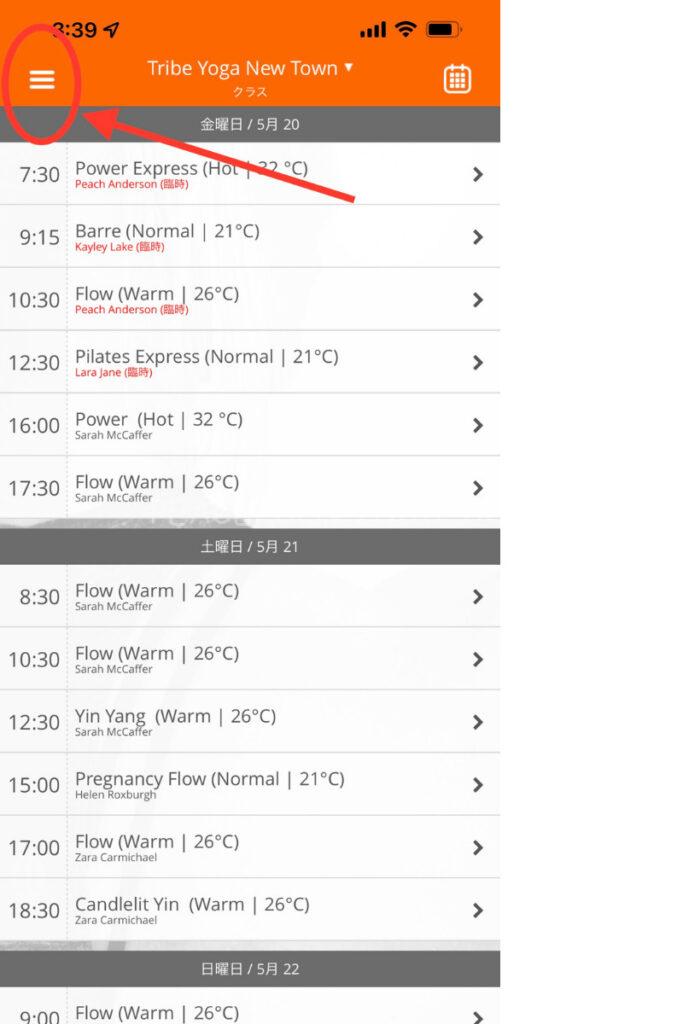View the 12:30 Pilates Express class
Image resolution: width=683 pixels, height=1024 pixels.
click(x=250, y=362)
